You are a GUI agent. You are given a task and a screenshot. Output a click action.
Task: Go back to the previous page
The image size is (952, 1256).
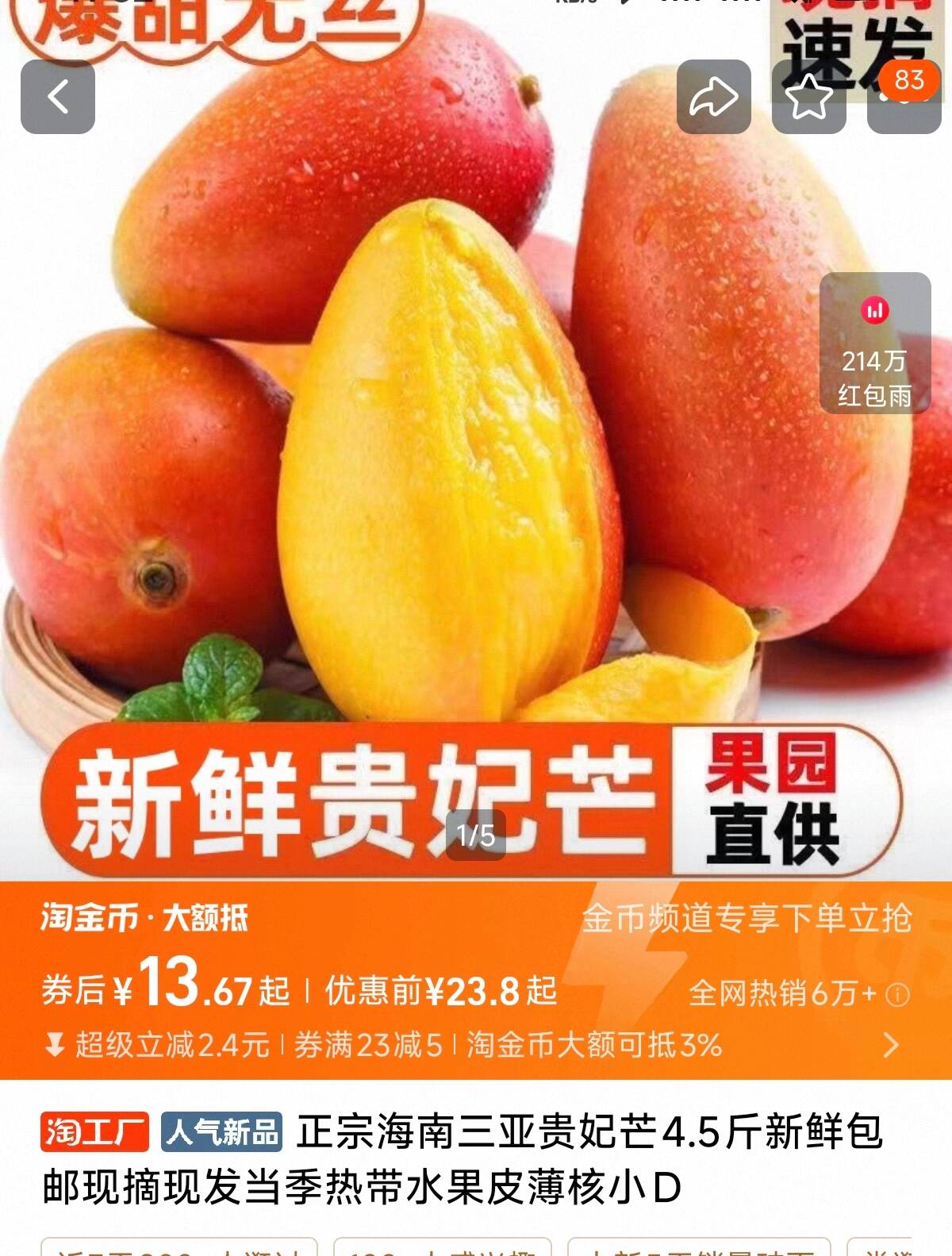click(x=58, y=97)
